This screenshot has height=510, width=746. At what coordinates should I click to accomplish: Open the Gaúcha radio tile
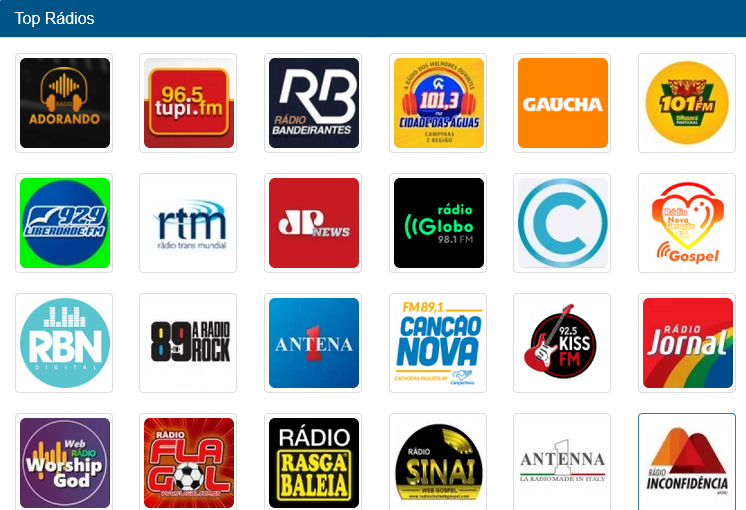pos(562,103)
